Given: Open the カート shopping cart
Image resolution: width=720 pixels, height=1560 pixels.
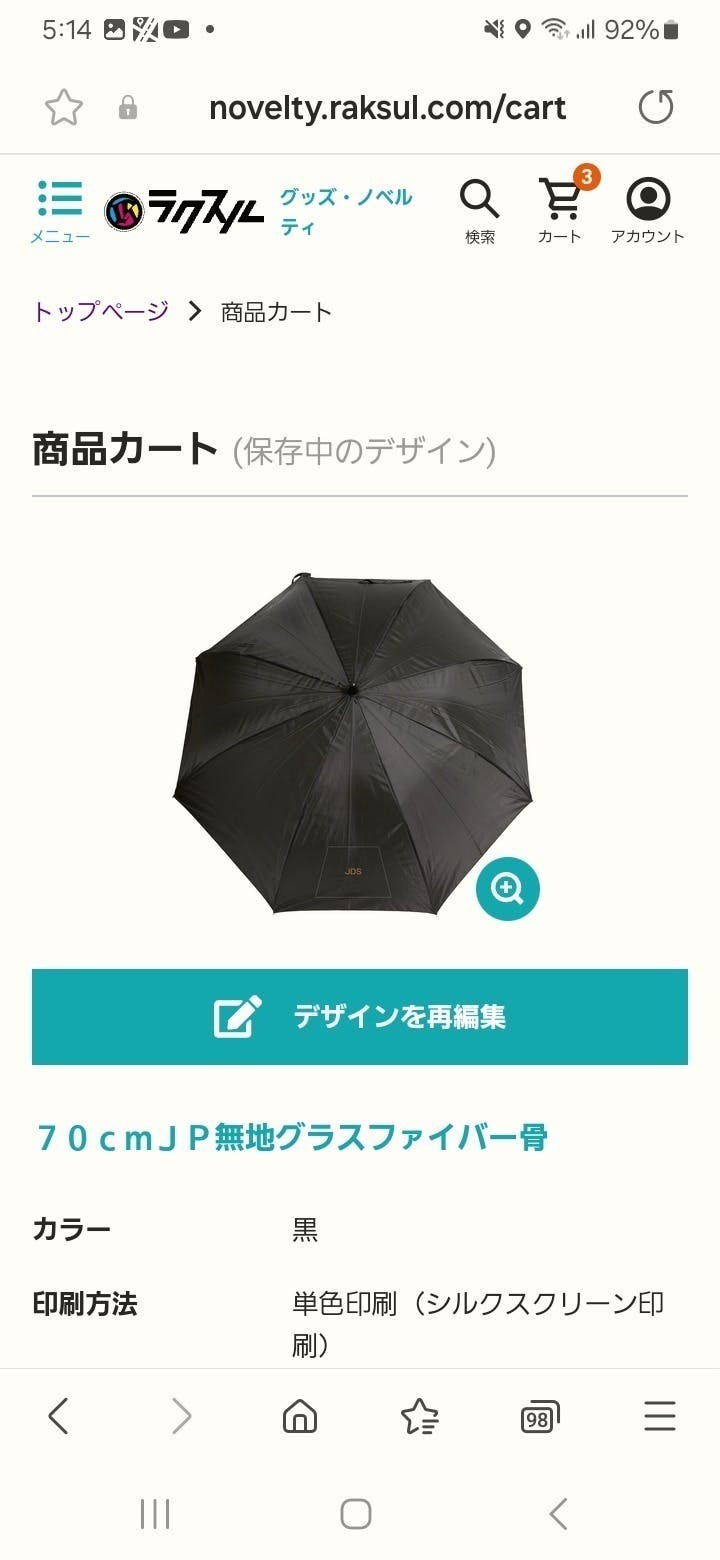Looking at the screenshot, I should coord(560,210).
